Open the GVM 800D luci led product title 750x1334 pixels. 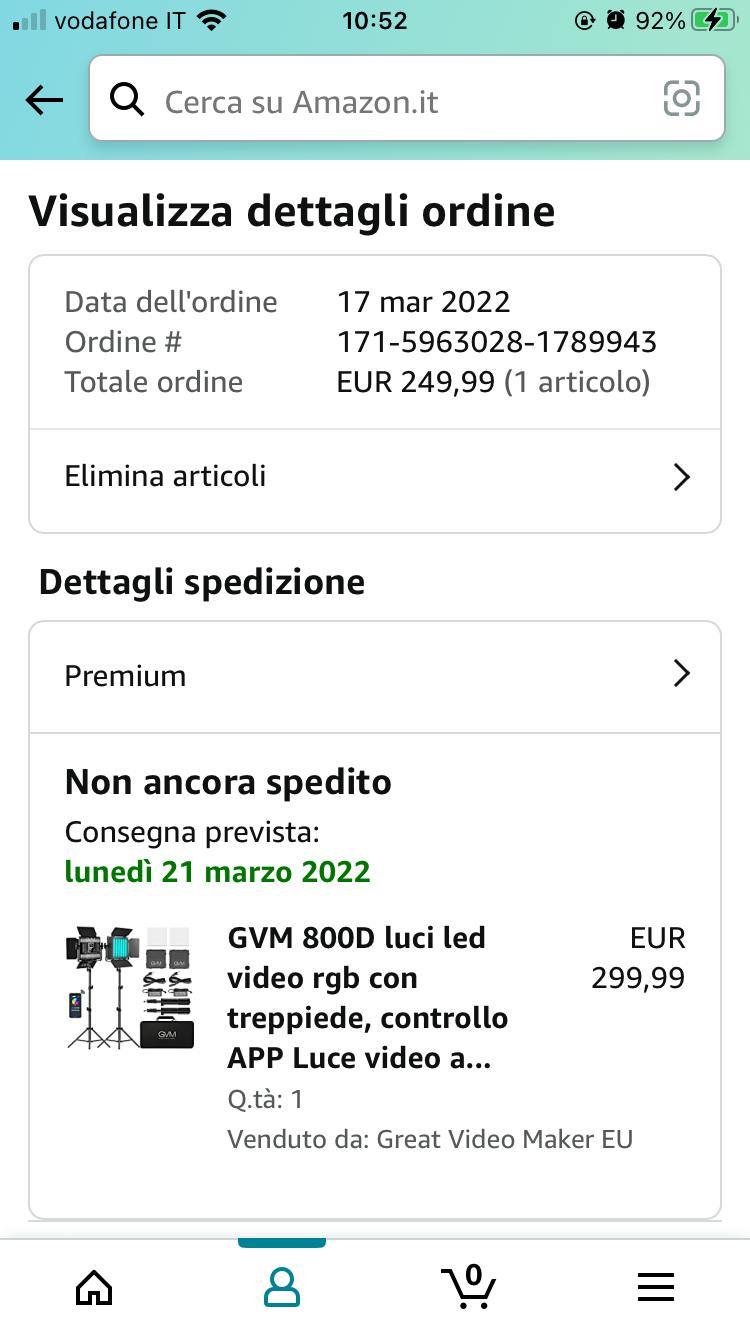(368, 997)
